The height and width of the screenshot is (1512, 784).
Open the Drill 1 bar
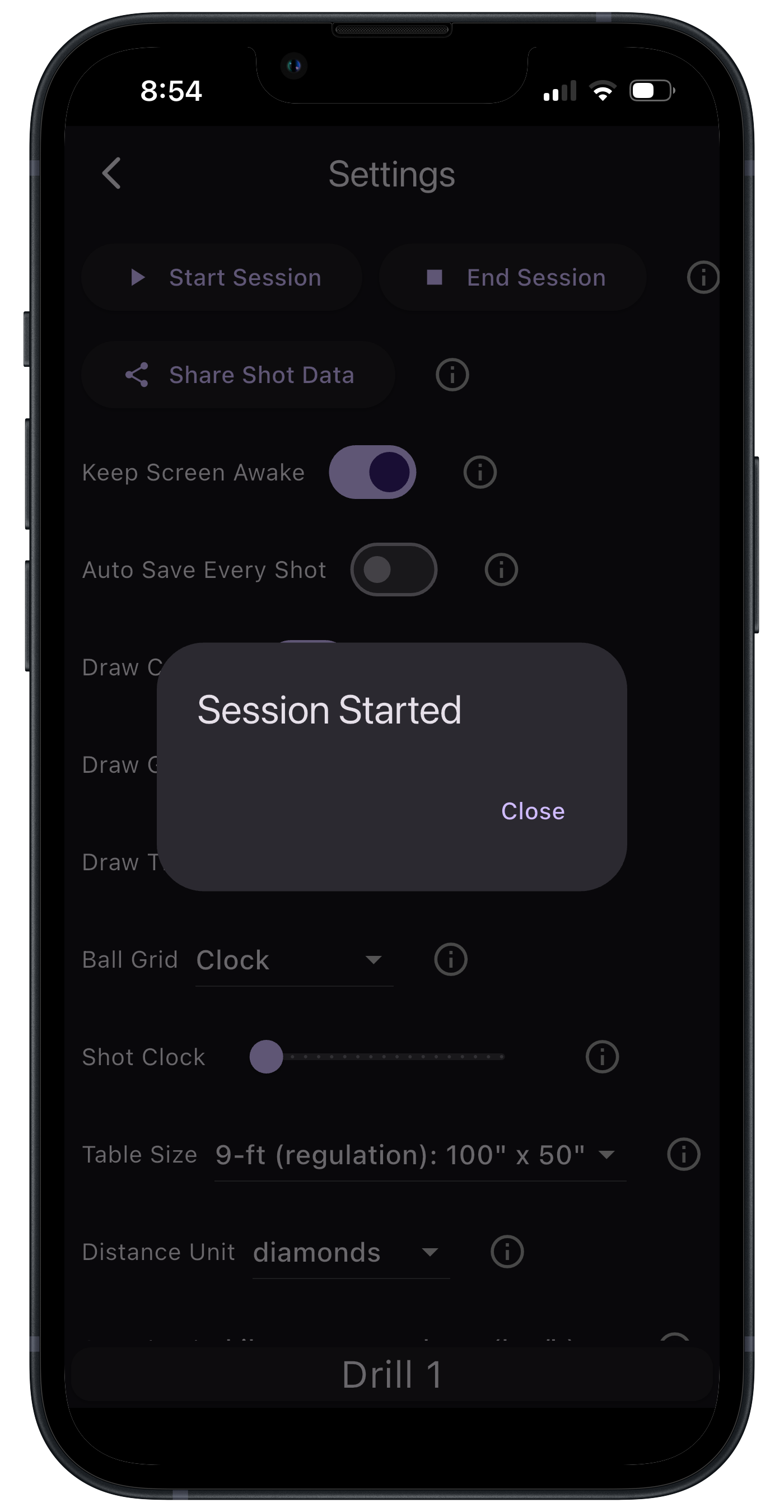pos(392,1375)
